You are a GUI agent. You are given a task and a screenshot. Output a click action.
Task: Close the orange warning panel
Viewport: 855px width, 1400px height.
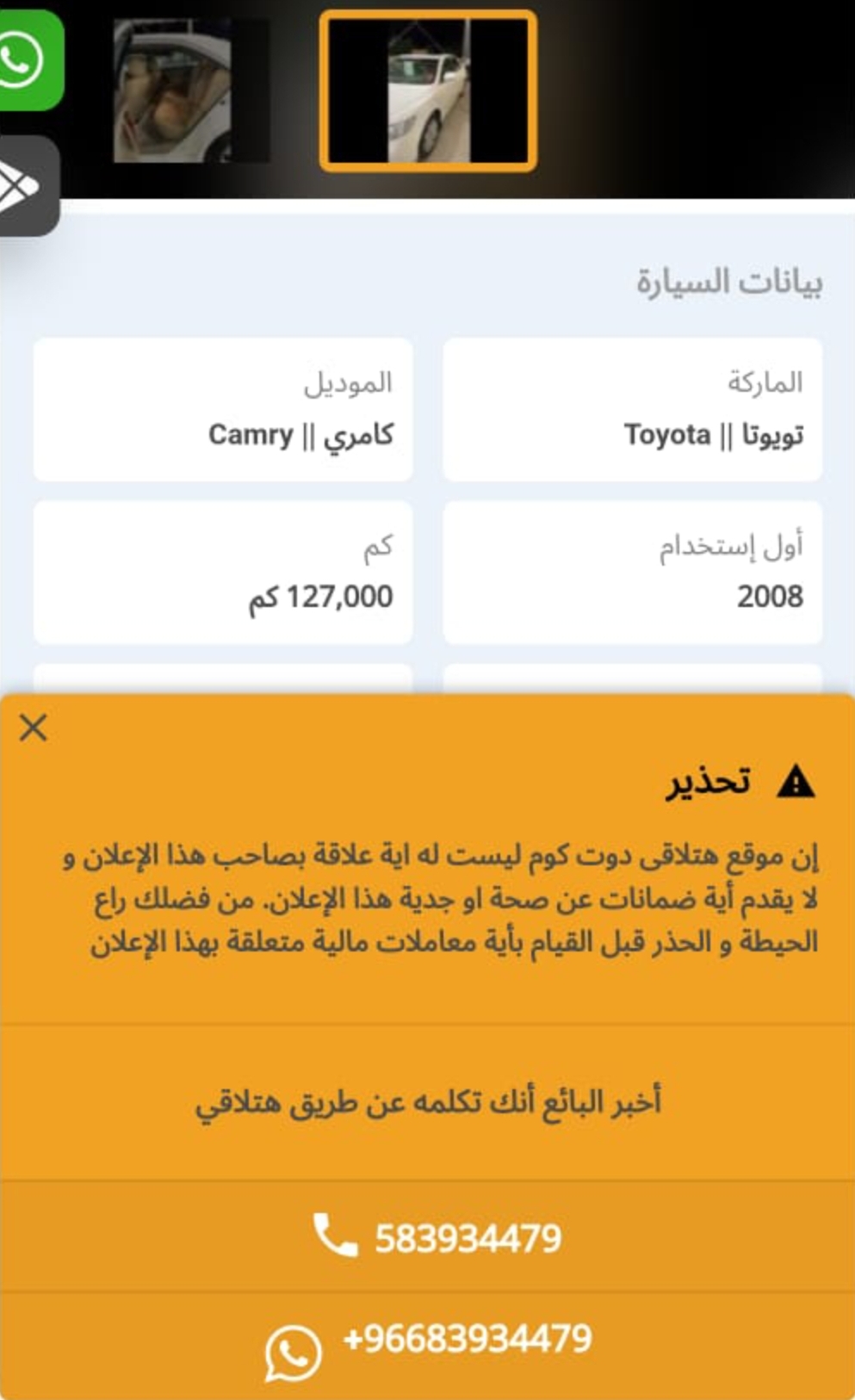coord(34,728)
